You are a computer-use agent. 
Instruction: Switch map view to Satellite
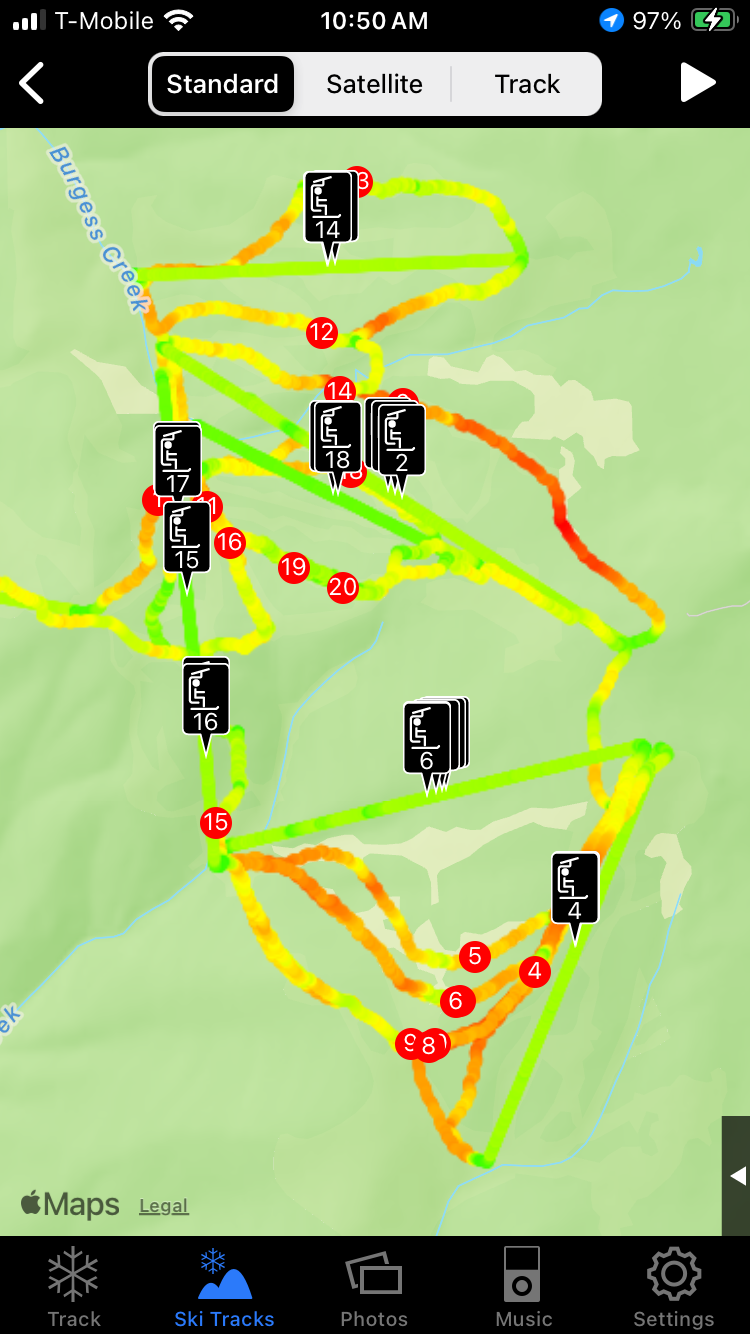374,84
